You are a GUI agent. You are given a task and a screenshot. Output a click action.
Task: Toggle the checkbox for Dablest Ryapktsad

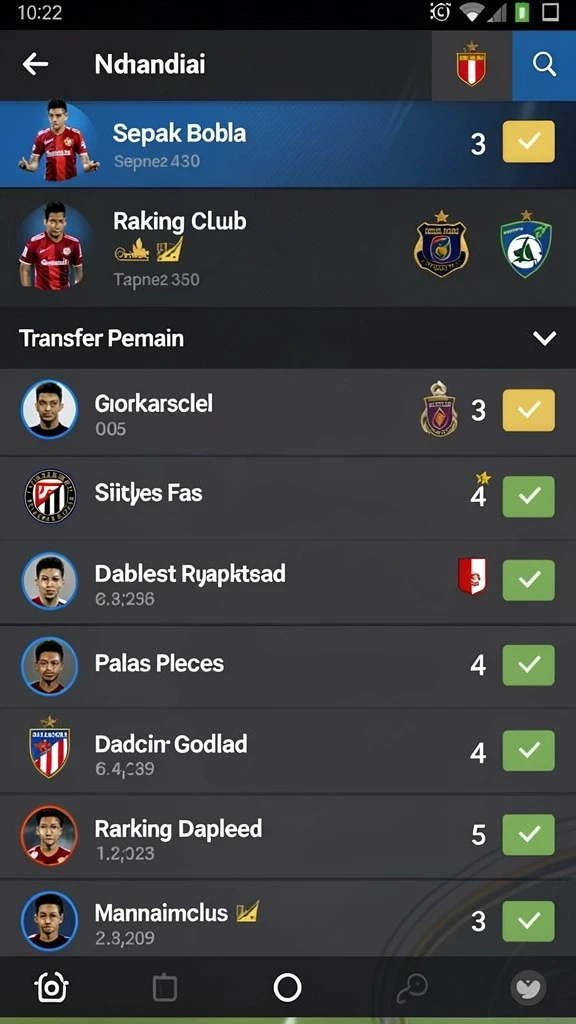click(528, 580)
